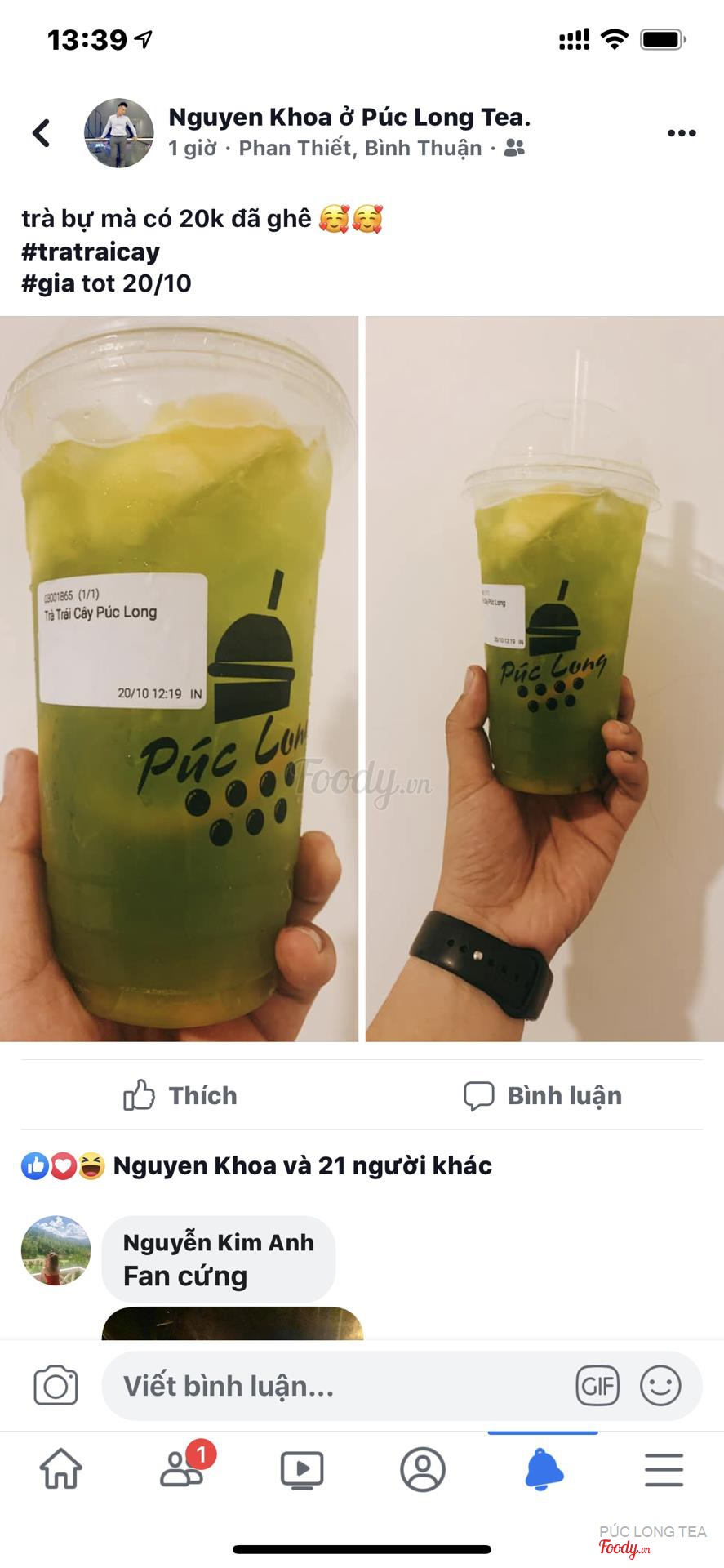Open the camera icon to attach a photo
Screen dimensions: 724x1568
pyautogui.click(x=56, y=1386)
